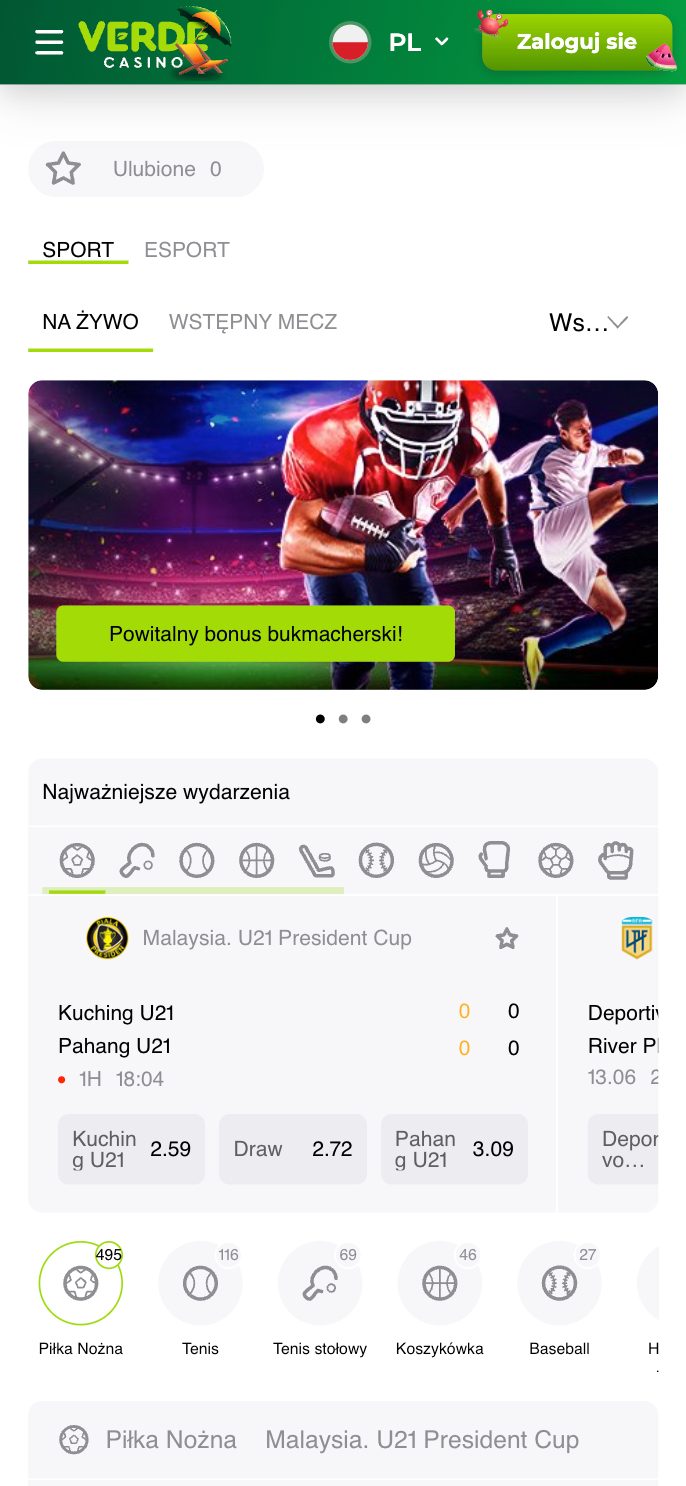Select Piłka Nożna category with 495 events
Screen dimensions: 686x1486
pos(80,1283)
